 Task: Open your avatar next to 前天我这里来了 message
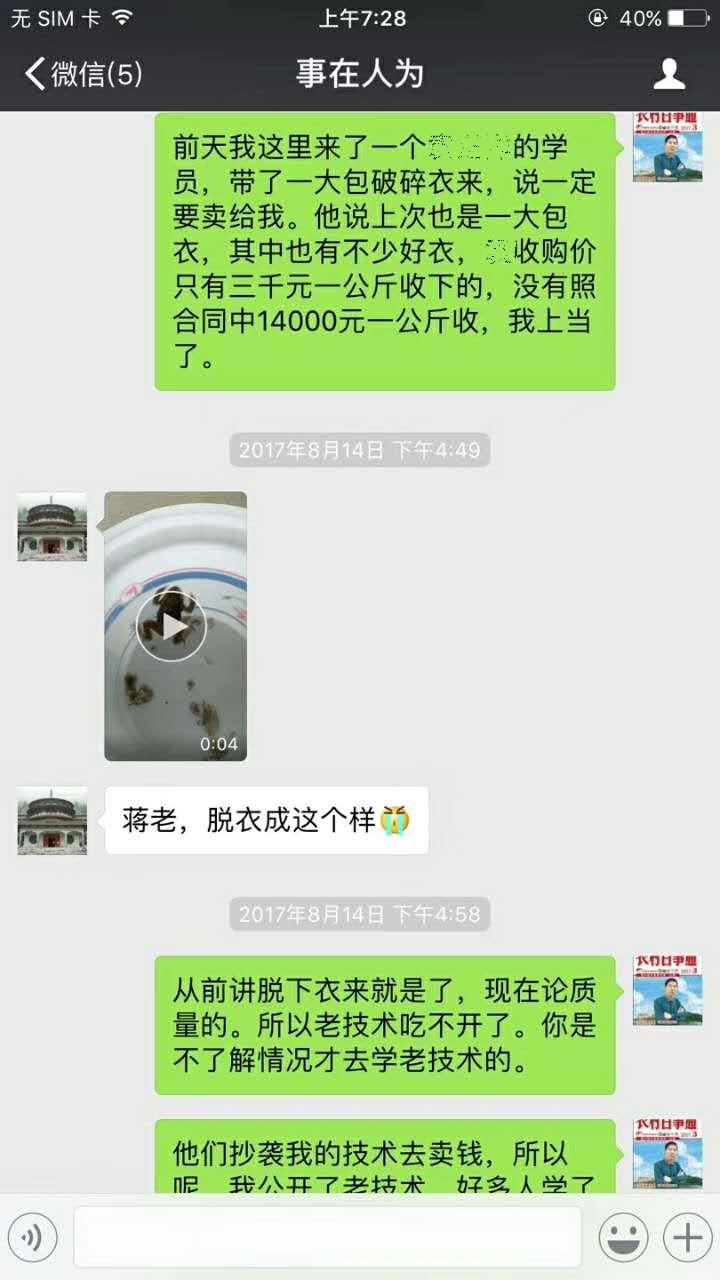tap(667, 147)
